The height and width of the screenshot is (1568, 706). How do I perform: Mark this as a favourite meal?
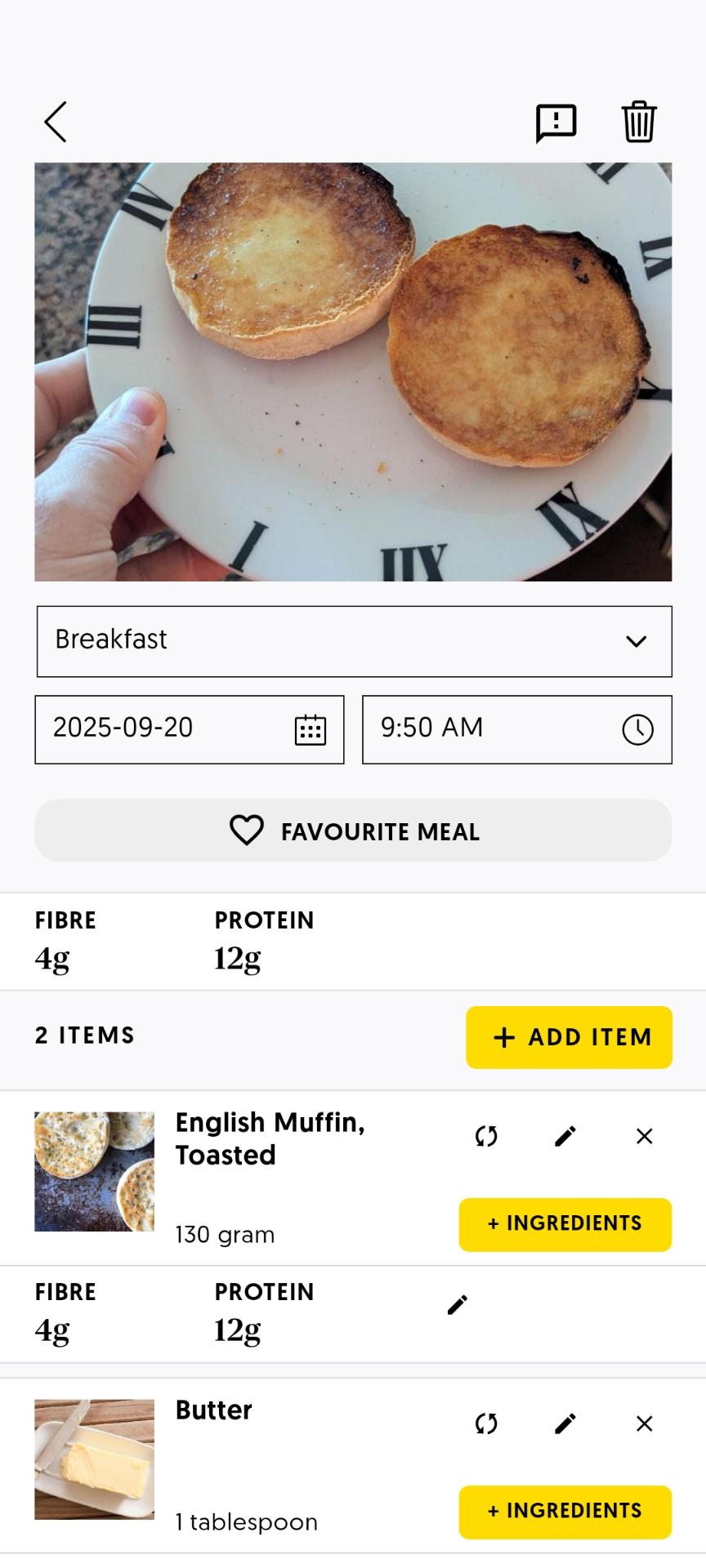click(353, 831)
